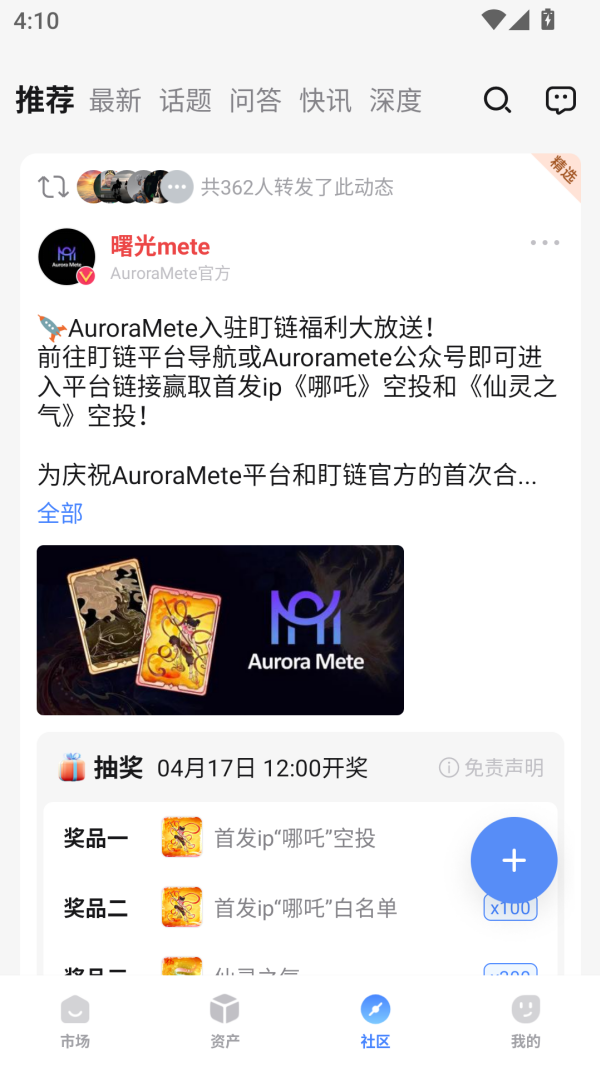This screenshot has width=600, height=1067.
Task: Open the Aurora Mete post image
Action: 220,630
